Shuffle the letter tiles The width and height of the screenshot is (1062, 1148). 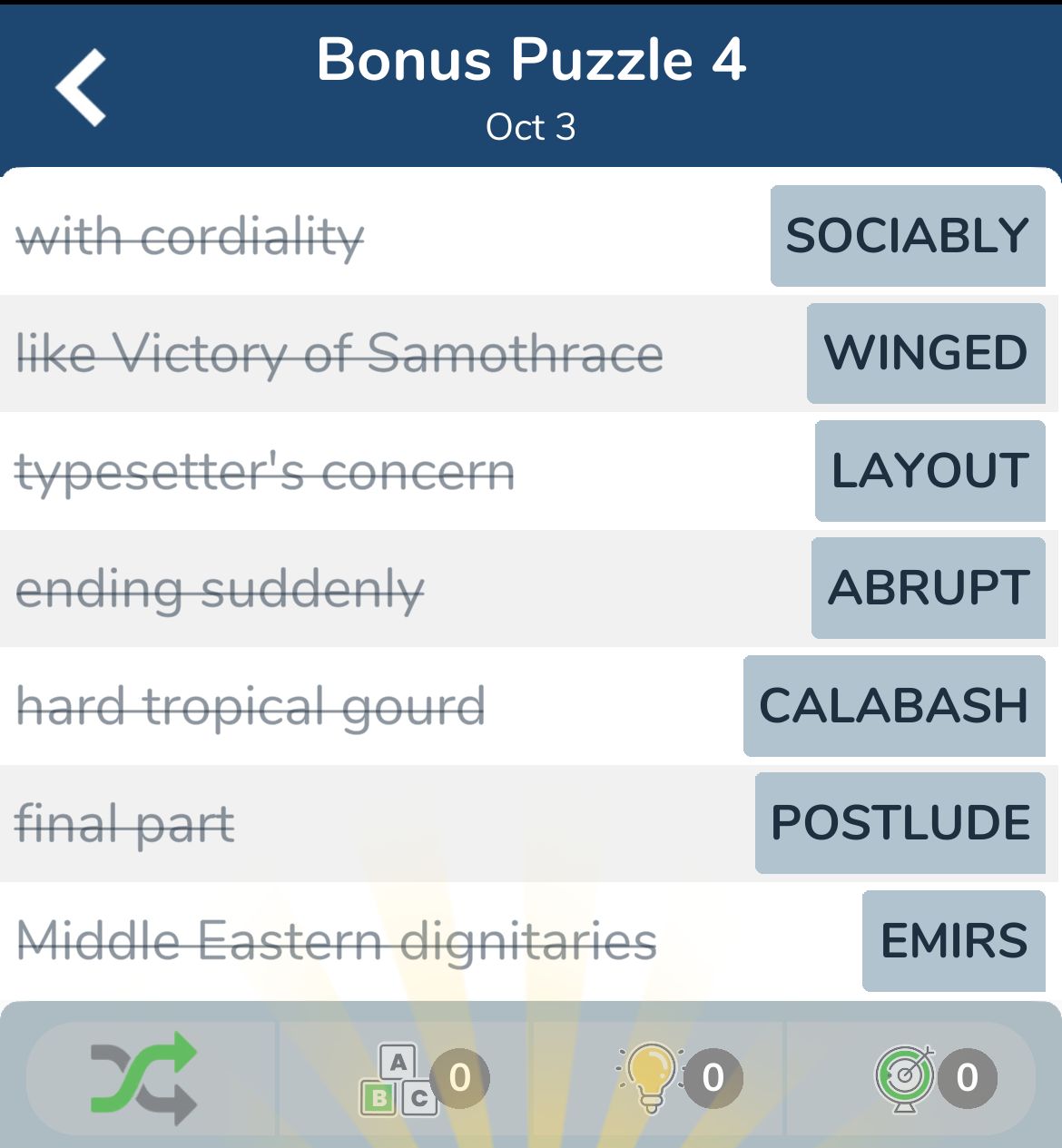144,1077
